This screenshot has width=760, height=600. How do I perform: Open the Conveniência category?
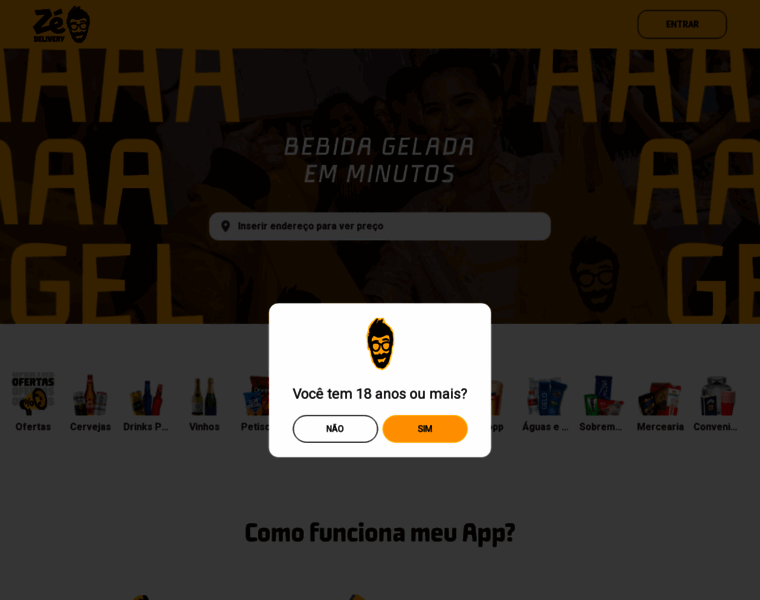pos(716,402)
